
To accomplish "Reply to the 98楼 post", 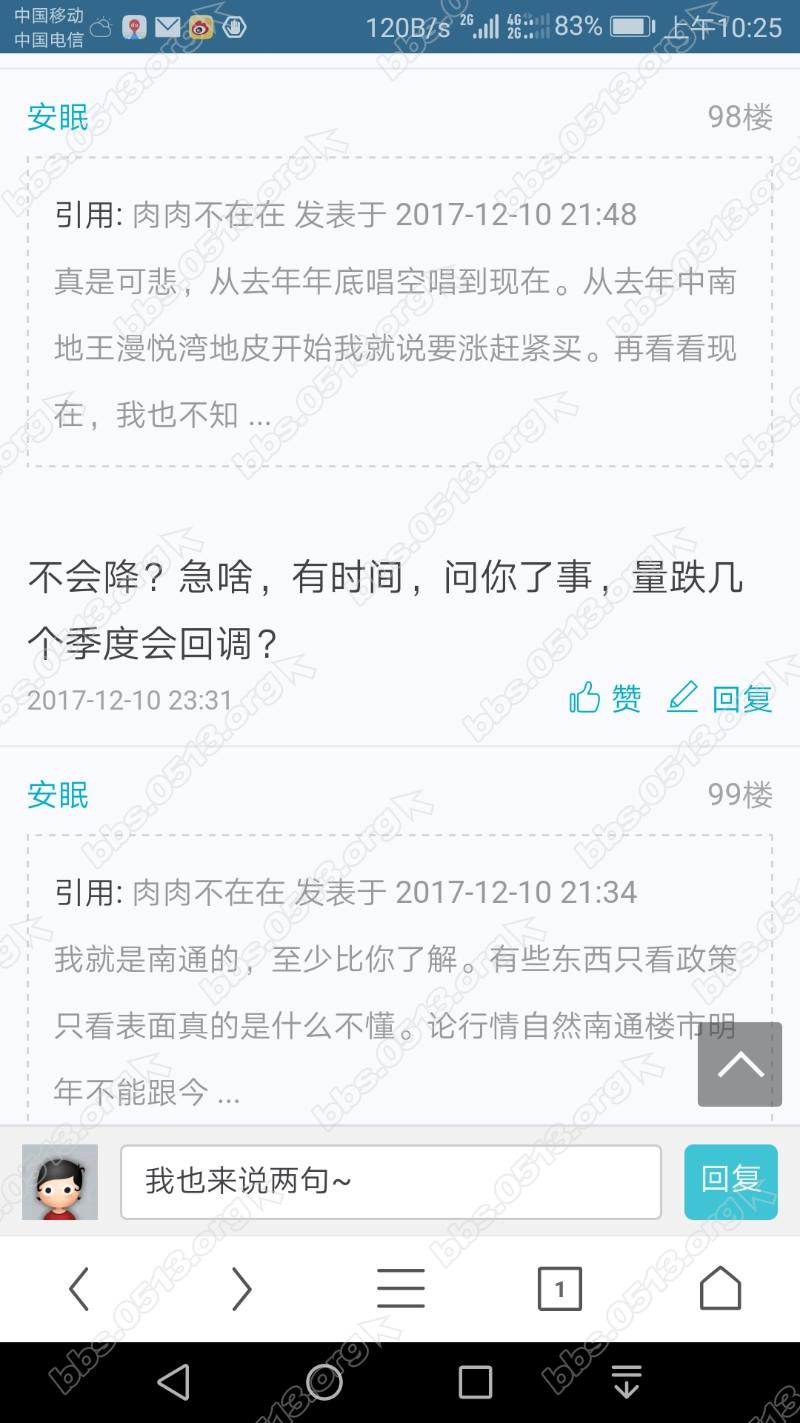I will (x=721, y=698).
